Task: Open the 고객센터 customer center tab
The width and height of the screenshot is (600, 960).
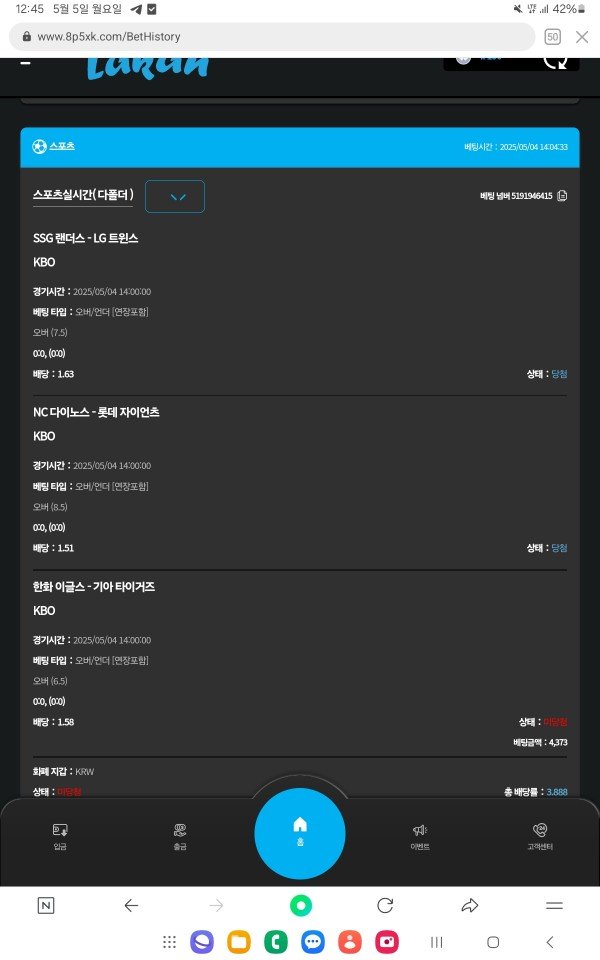Action: pyautogui.click(x=540, y=836)
